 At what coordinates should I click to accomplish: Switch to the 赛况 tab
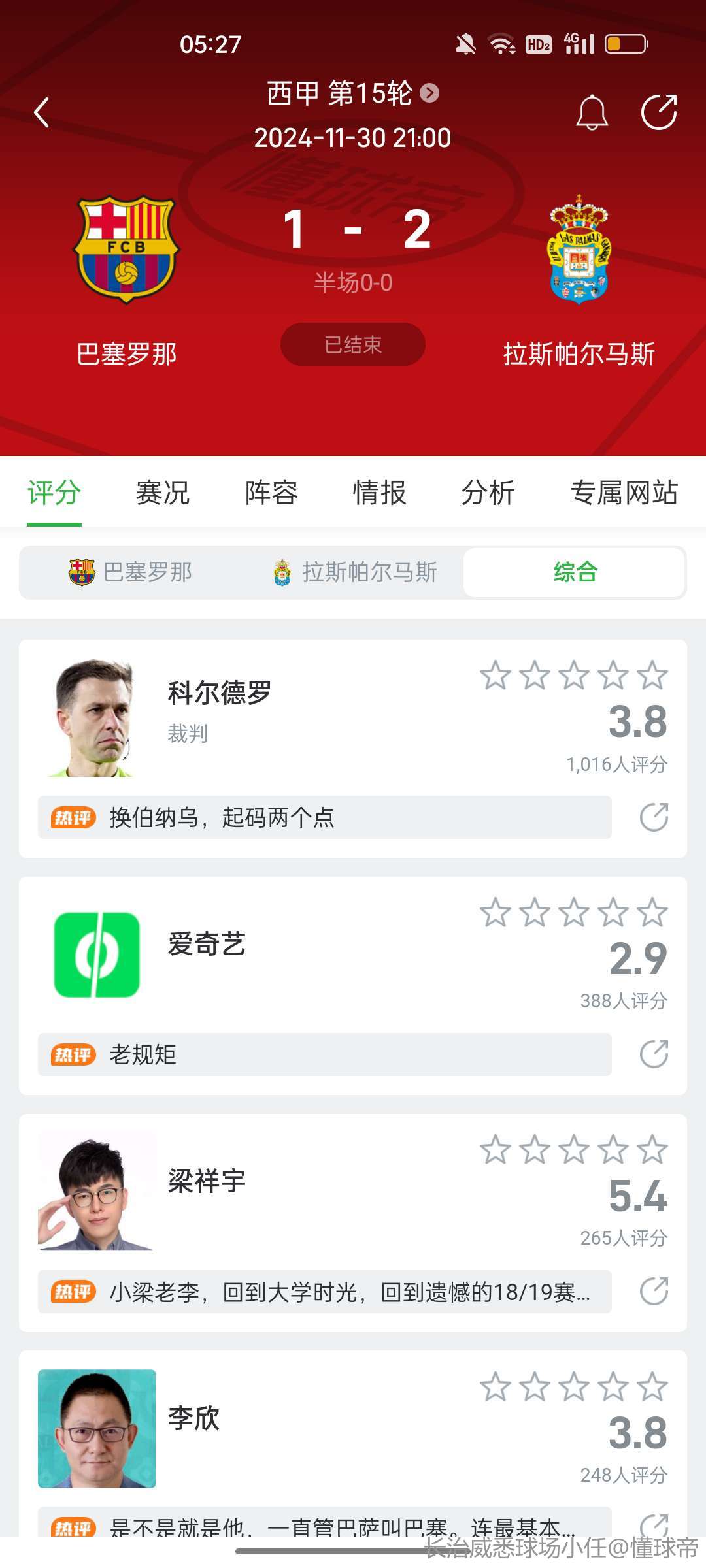tap(162, 493)
